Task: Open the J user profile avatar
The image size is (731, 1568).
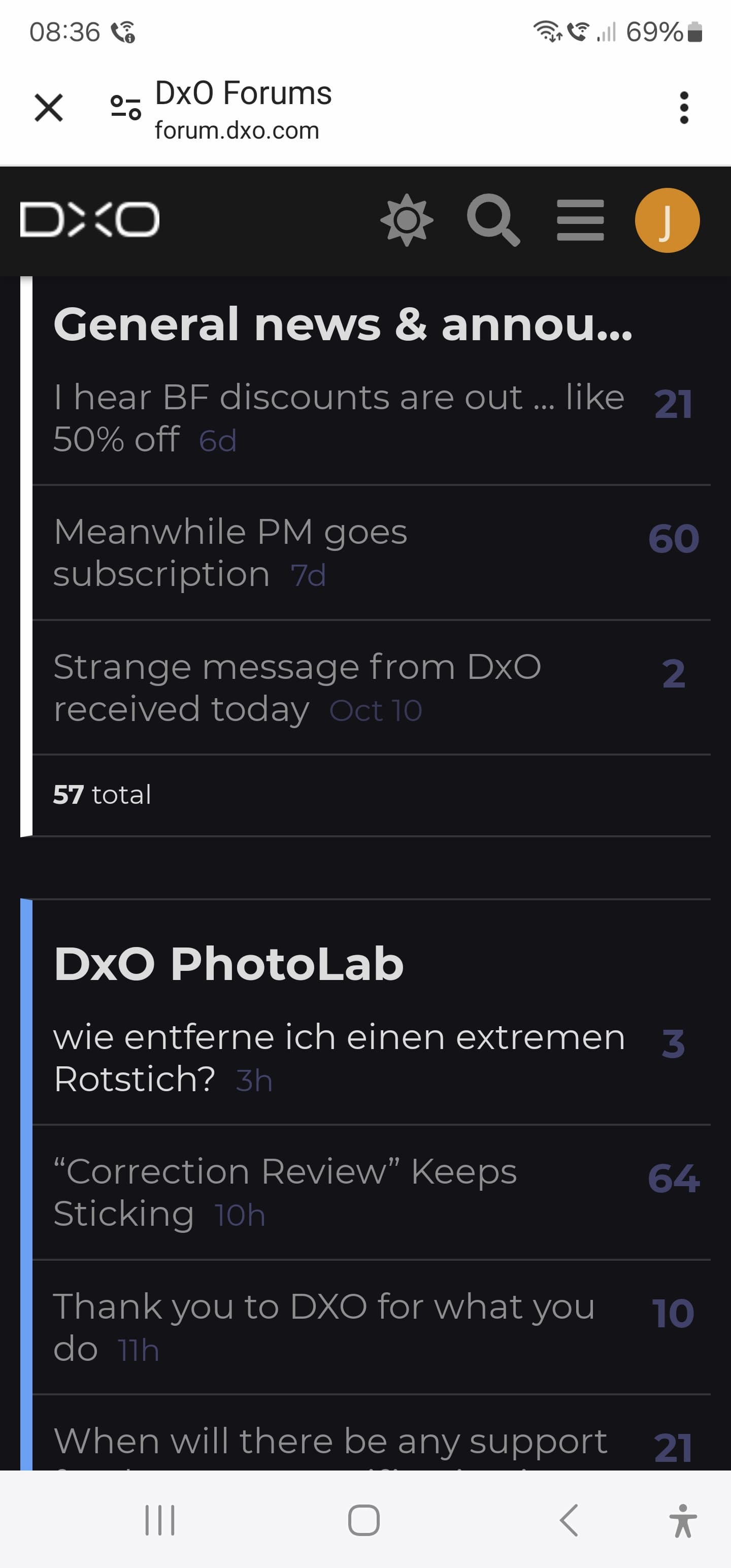Action: pos(667,220)
